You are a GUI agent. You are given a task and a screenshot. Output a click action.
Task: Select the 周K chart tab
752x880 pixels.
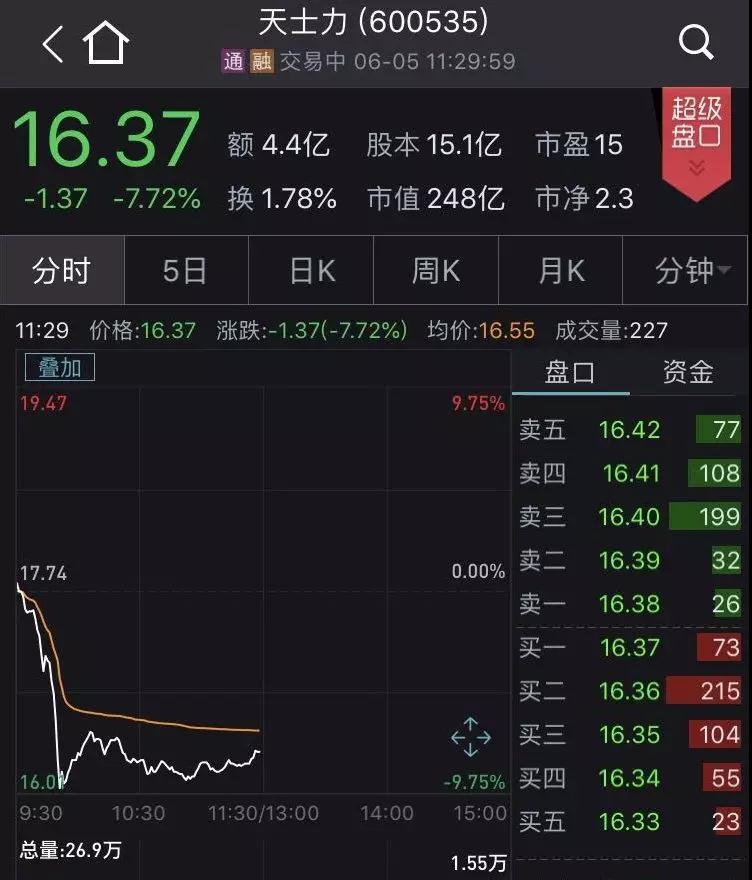pos(435,271)
